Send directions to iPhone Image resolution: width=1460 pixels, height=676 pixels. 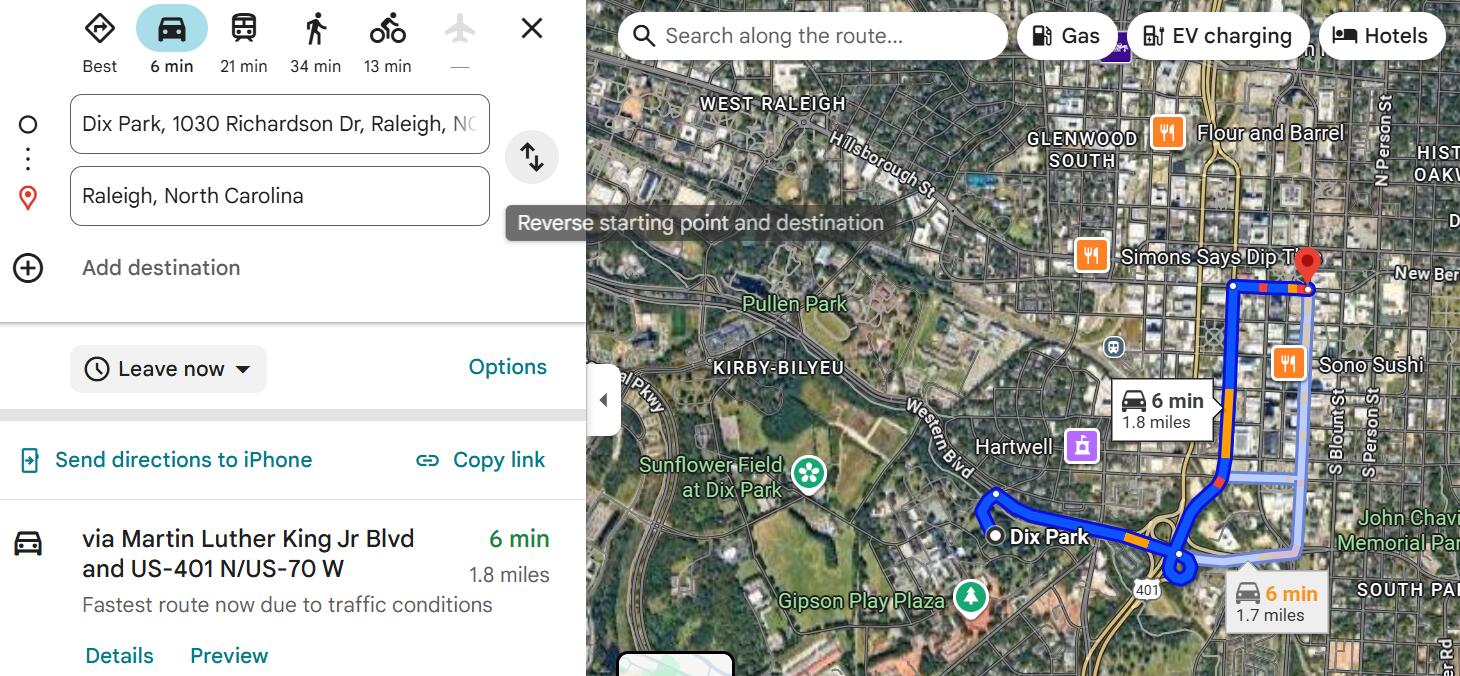(167, 460)
